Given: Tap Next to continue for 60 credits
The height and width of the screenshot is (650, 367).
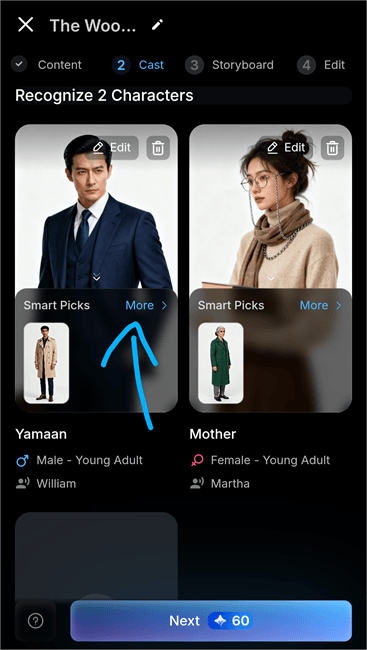Looking at the screenshot, I should click(211, 621).
